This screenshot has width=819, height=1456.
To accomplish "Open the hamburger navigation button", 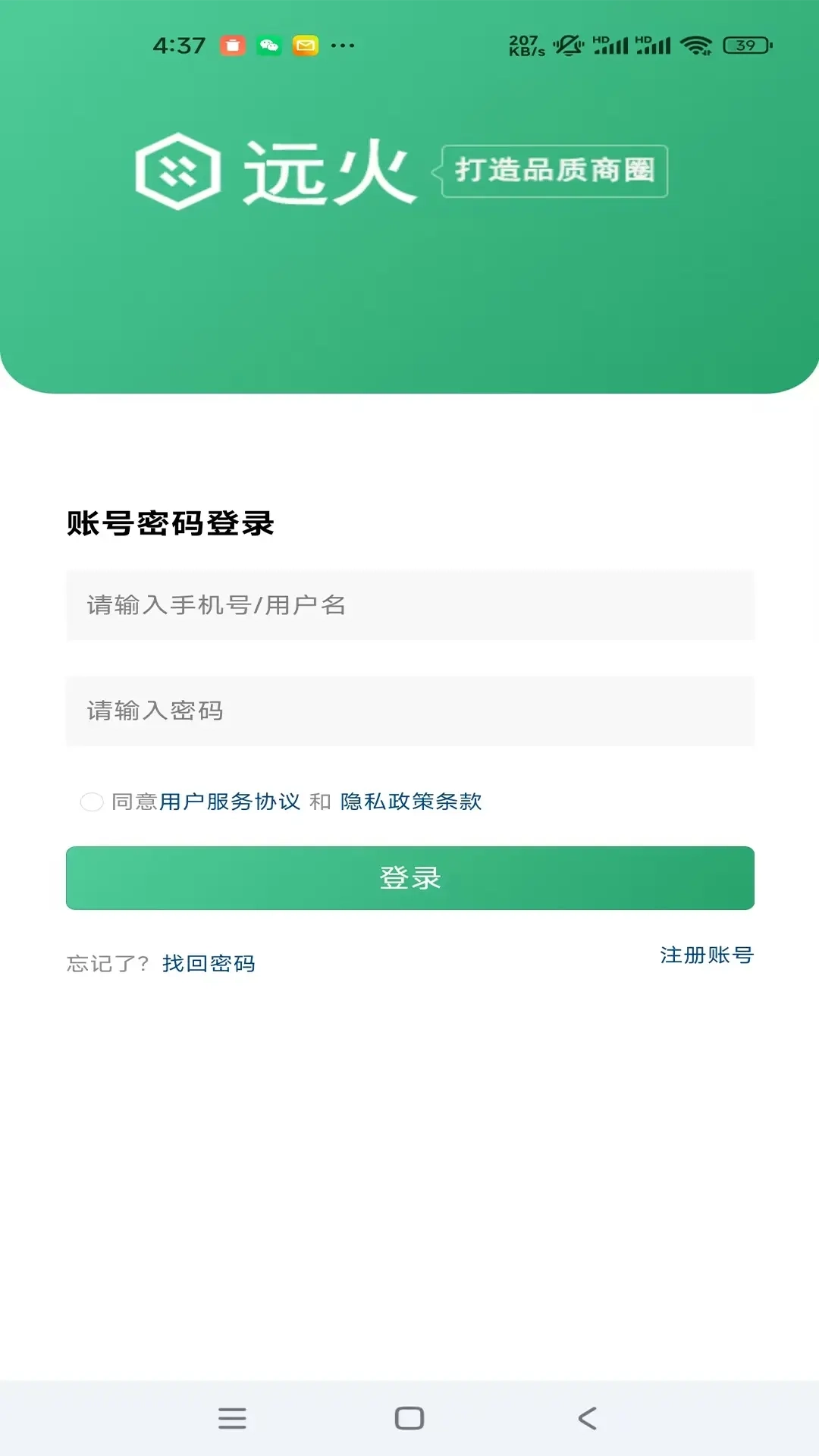I will (x=233, y=1417).
